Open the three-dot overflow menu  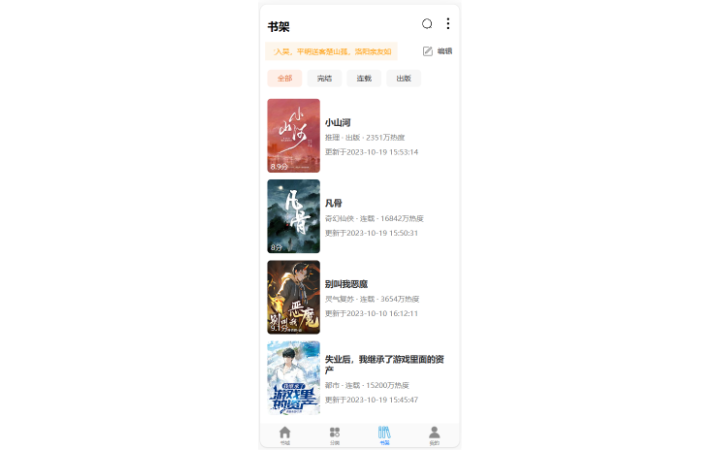447,24
